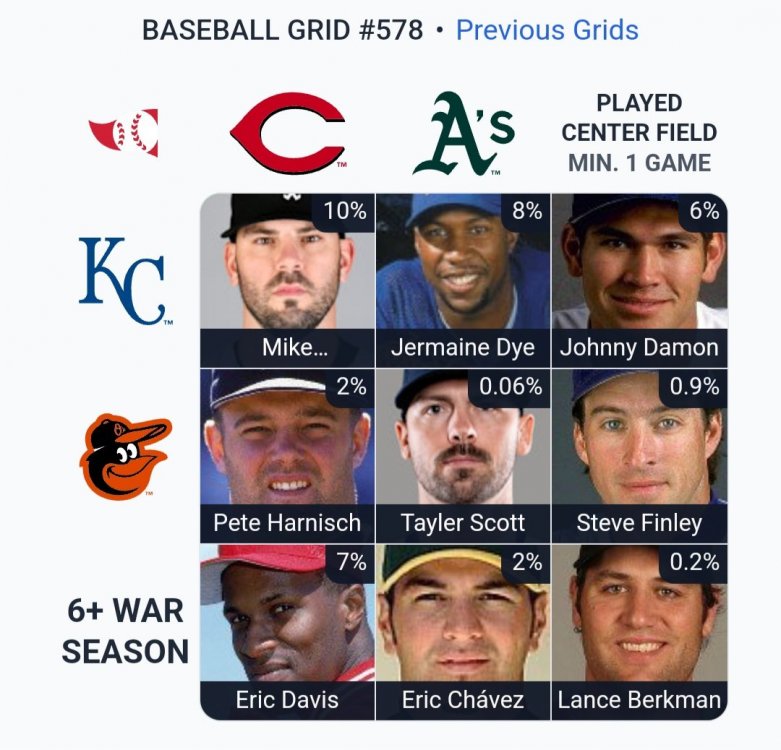
Task: Tap the Jermaine Dye grid cell
Action: (x=463, y=280)
